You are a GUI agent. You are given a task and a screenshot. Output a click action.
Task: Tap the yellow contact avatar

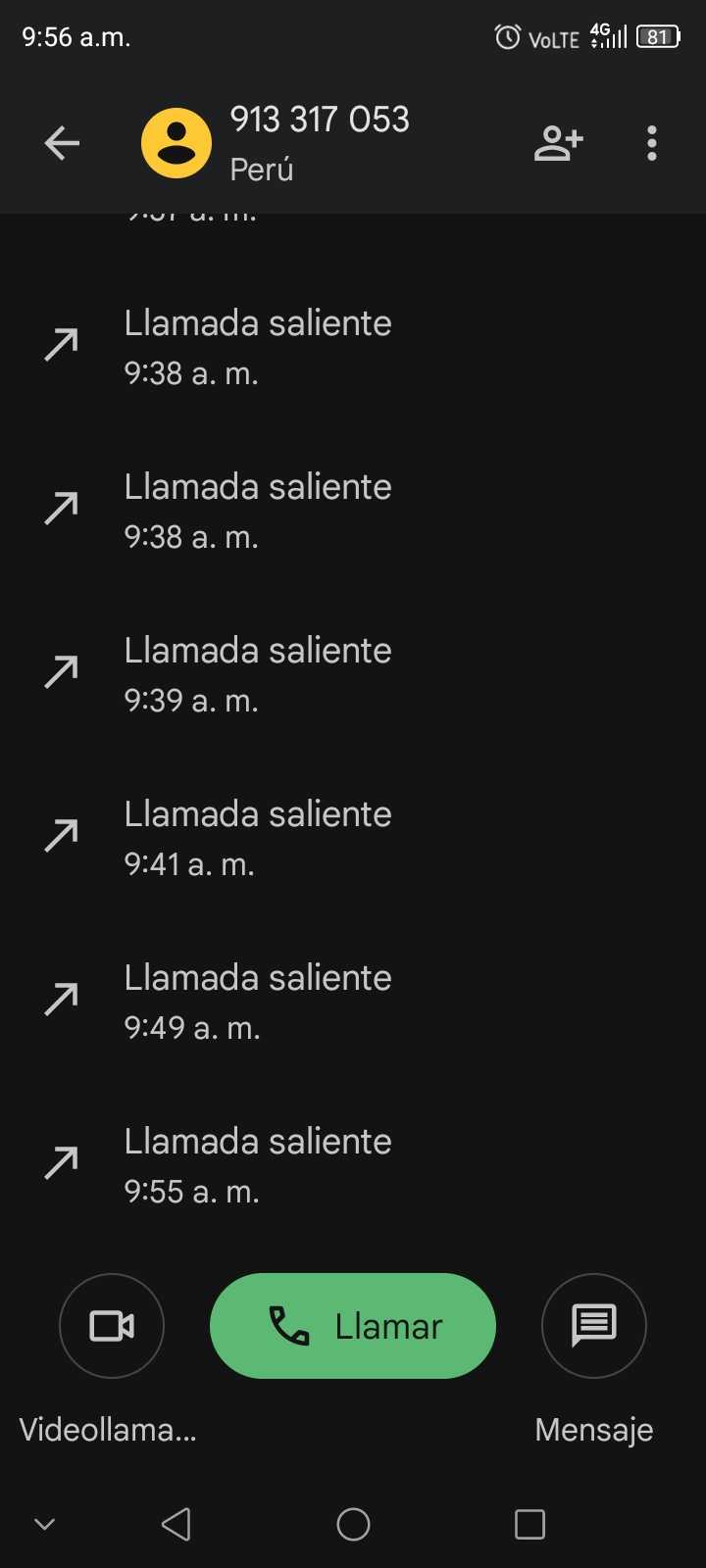click(176, 143)
